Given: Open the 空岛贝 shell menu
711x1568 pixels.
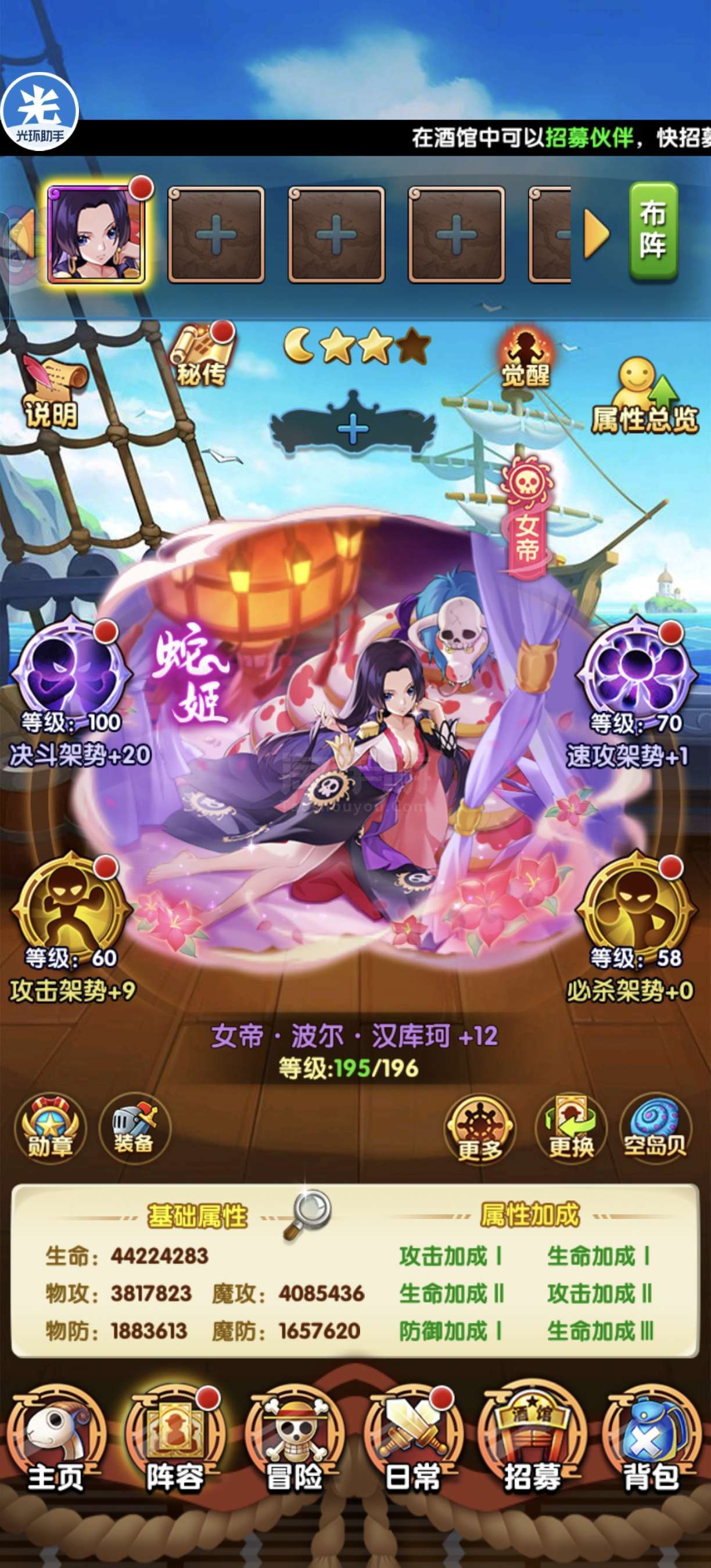Looking at the screenshot, I should pyautogui.click(x=656, y=1128).
